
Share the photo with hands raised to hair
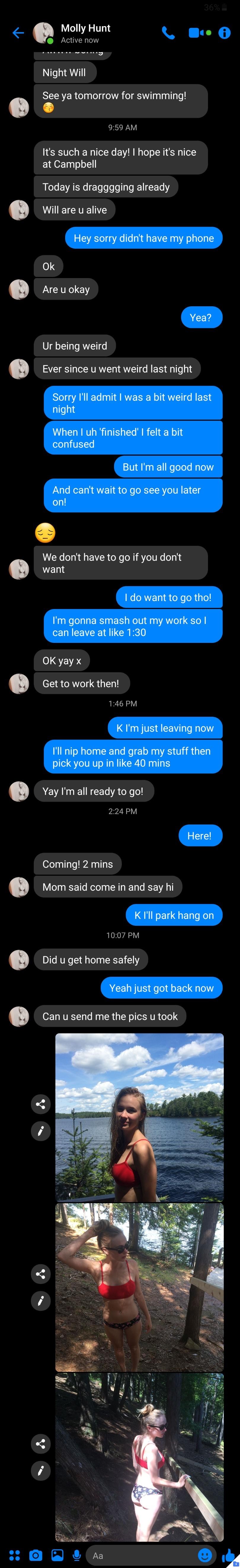point(41,1273)
